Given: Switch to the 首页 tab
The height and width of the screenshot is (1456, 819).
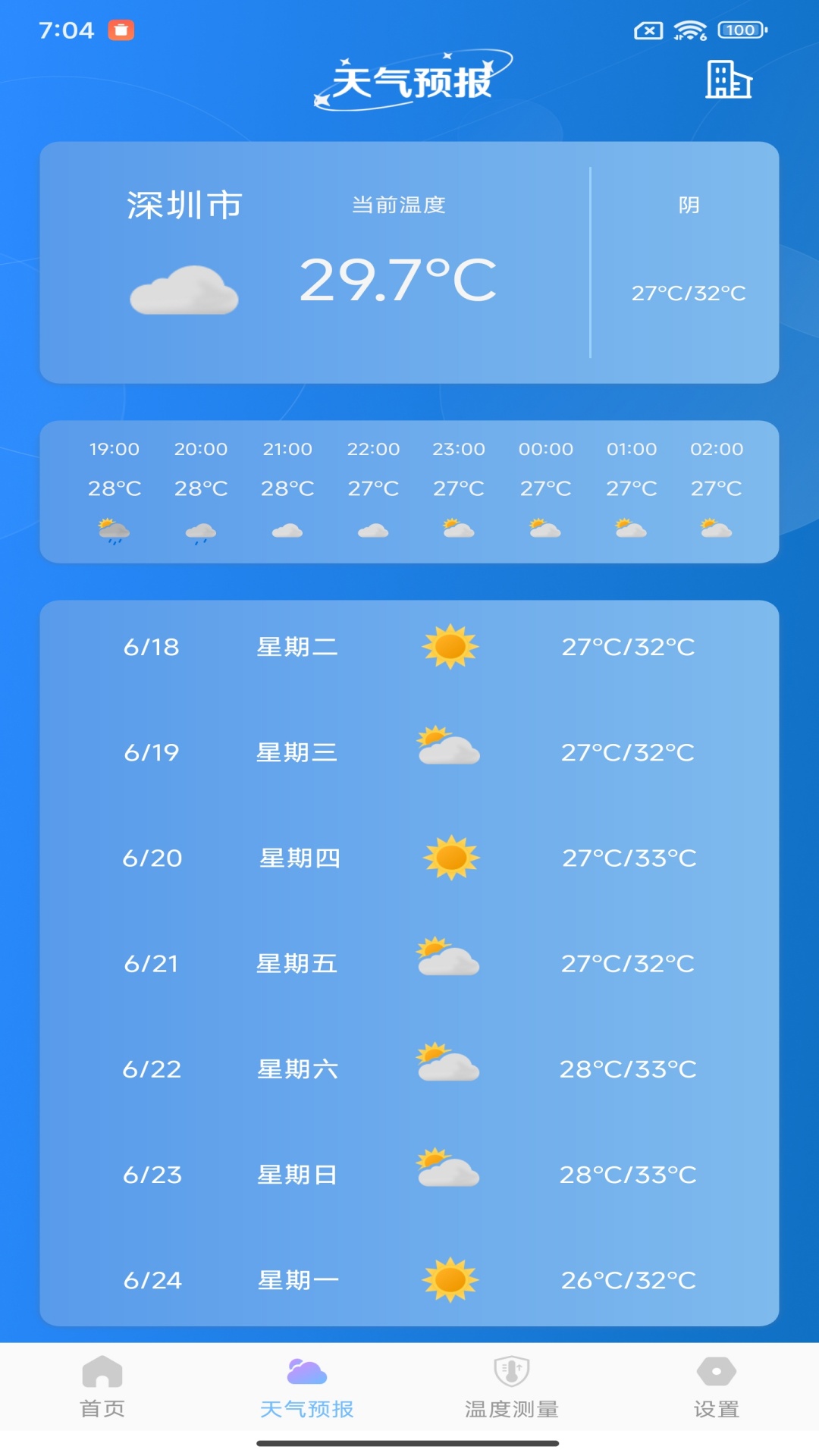Looking at the screenshot, I should tap(102, 1386).
